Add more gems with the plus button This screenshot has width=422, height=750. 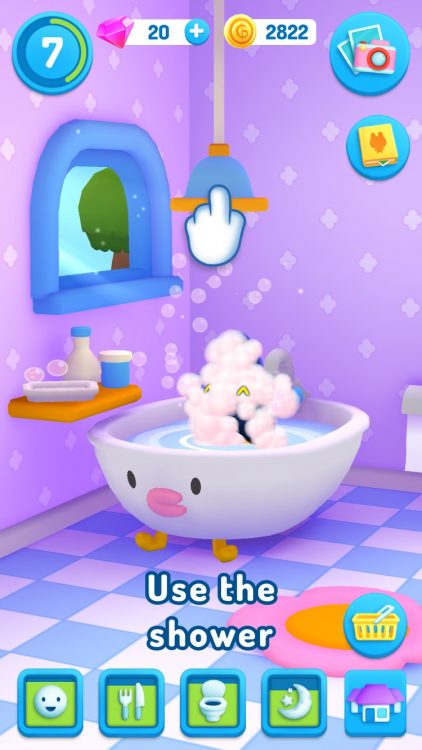197,33
